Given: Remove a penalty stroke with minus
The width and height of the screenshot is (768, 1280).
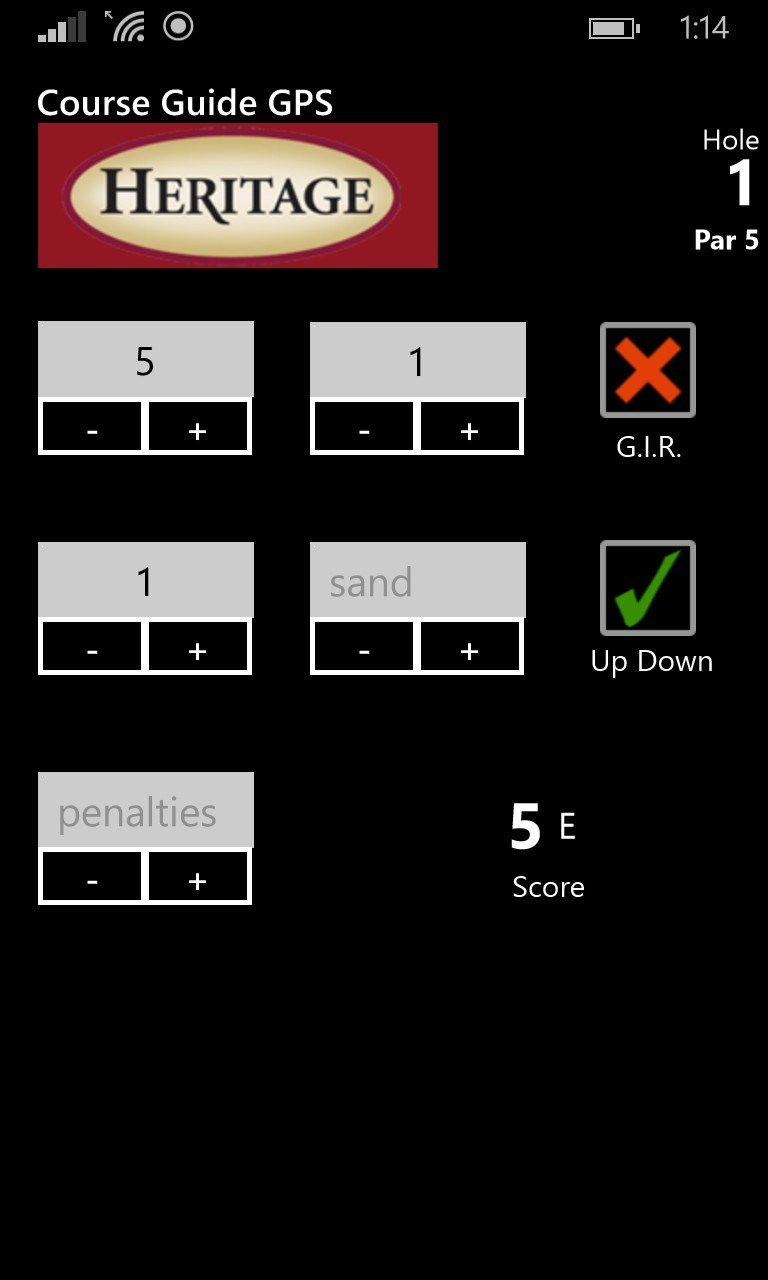Looking at the screenshot, I should tap(92, 878).
